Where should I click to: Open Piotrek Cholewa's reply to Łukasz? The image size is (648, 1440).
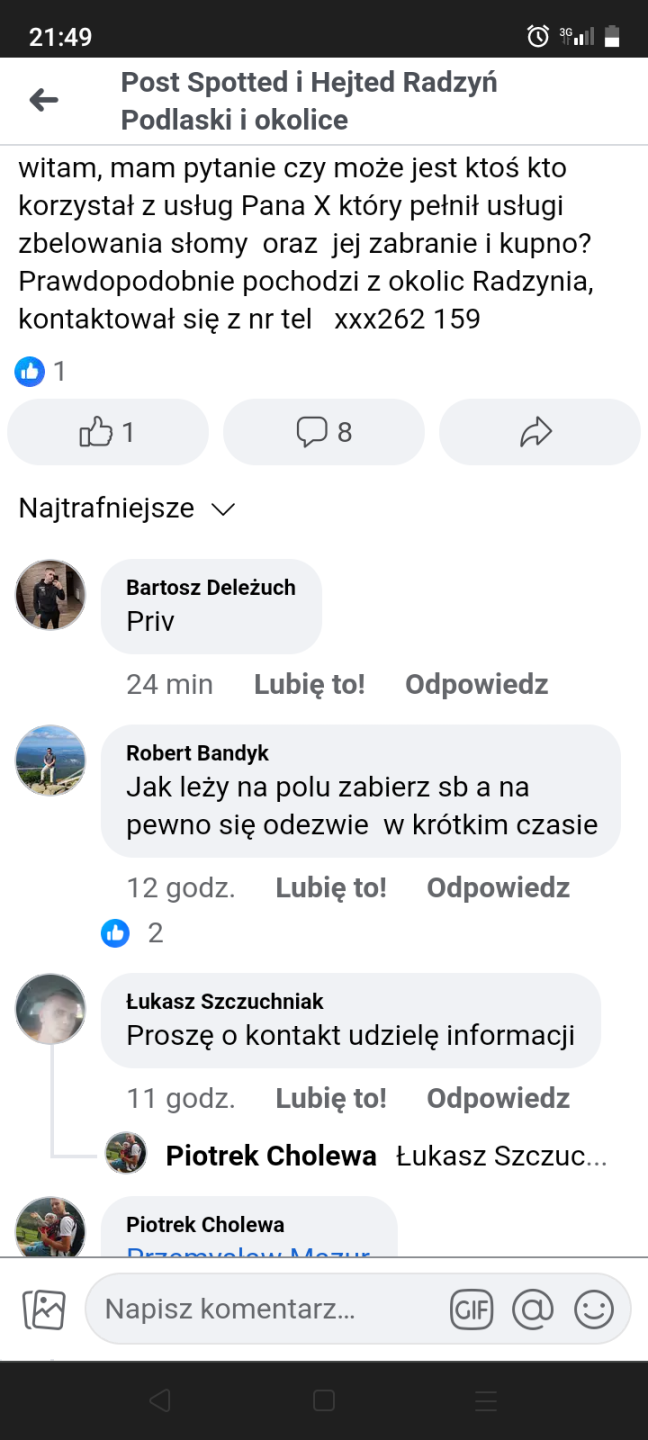pyautogui.click(x=386, y=1156)
